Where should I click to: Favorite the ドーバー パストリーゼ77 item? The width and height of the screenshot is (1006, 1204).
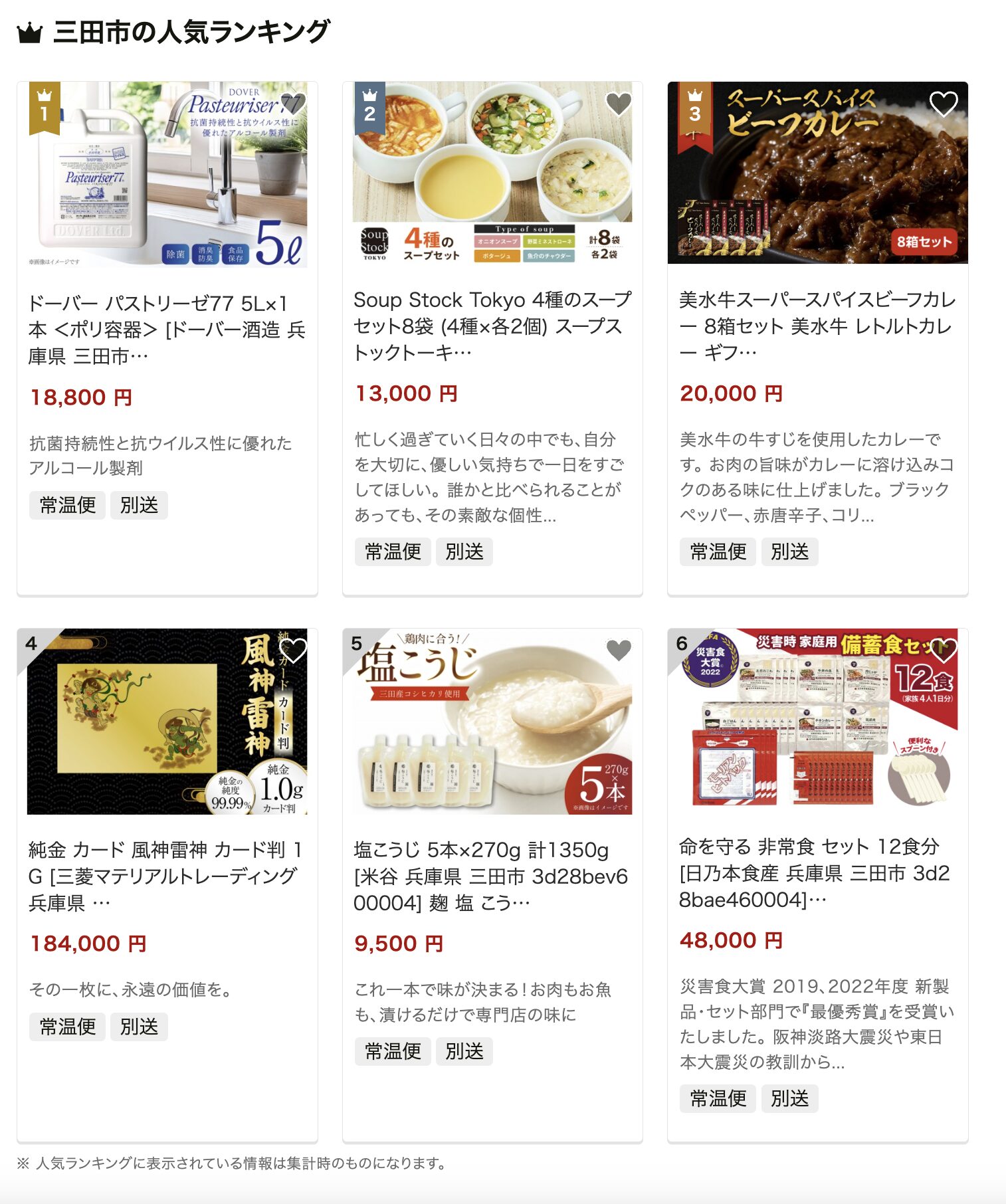point(292,104)
